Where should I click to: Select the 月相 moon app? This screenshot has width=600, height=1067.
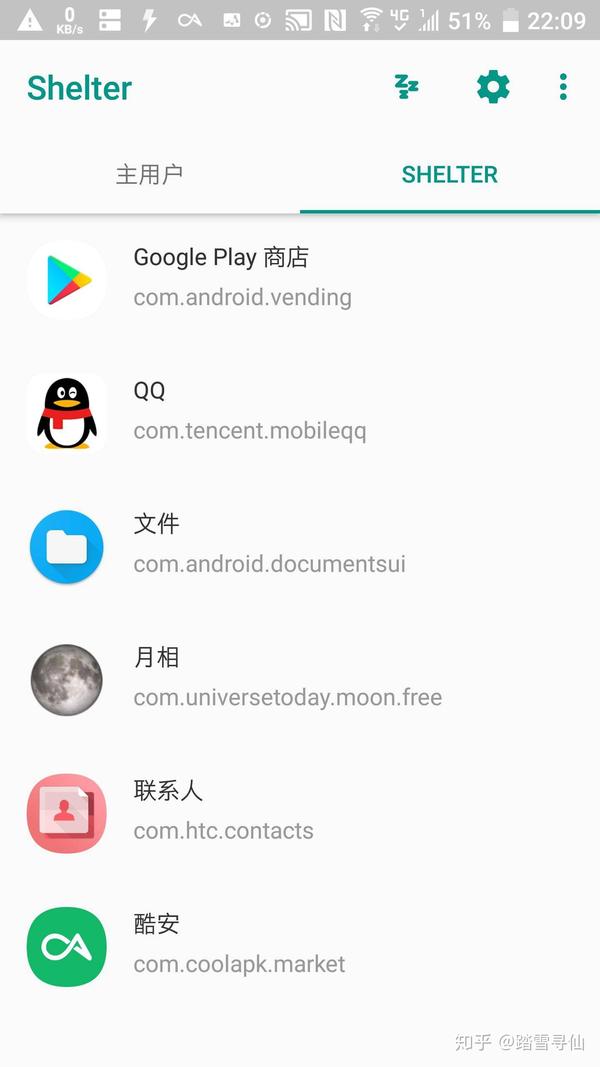(x=300, y=679)
